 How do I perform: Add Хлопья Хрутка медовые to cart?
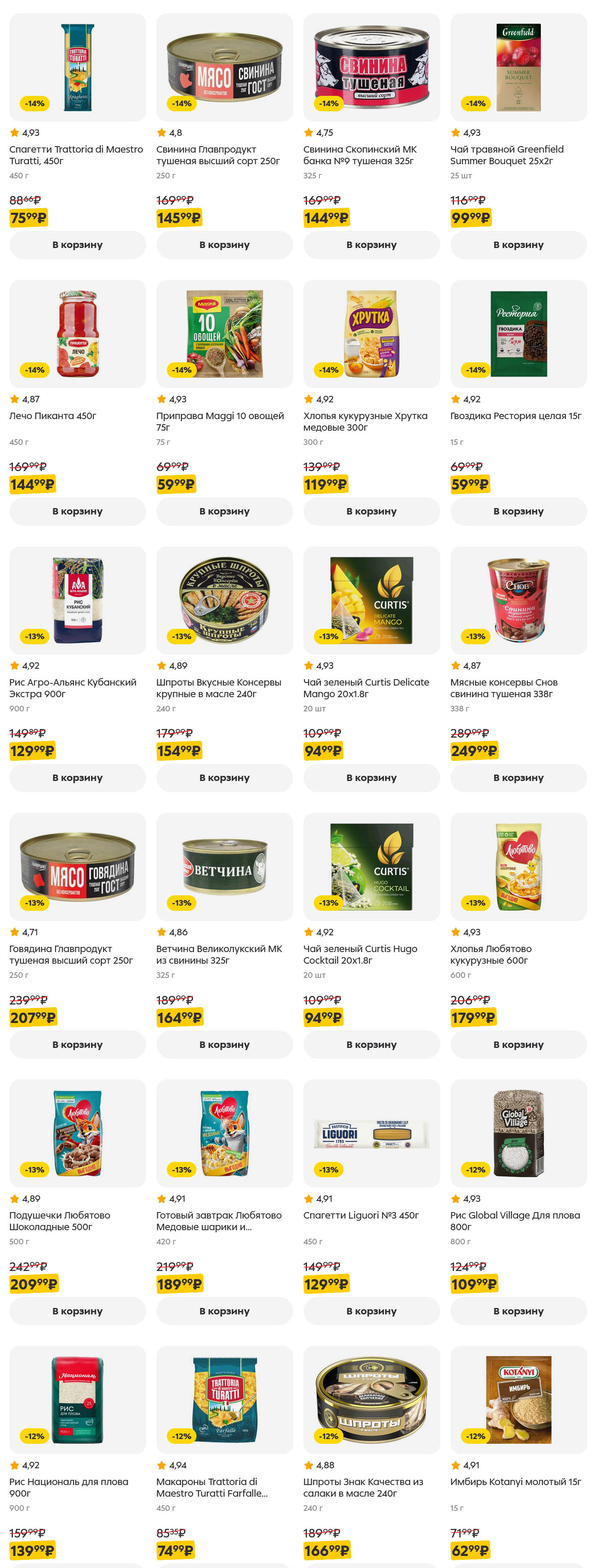(371, 511)
